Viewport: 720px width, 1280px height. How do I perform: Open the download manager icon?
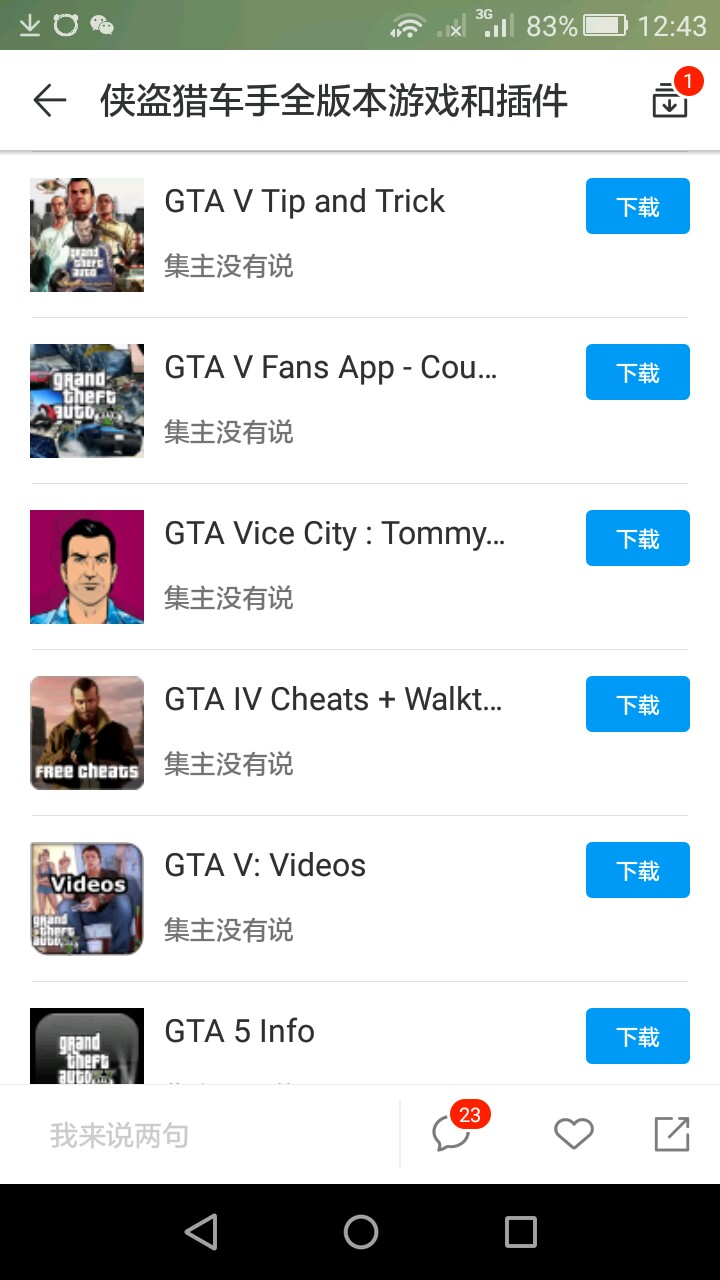click(x=670, y=100)
